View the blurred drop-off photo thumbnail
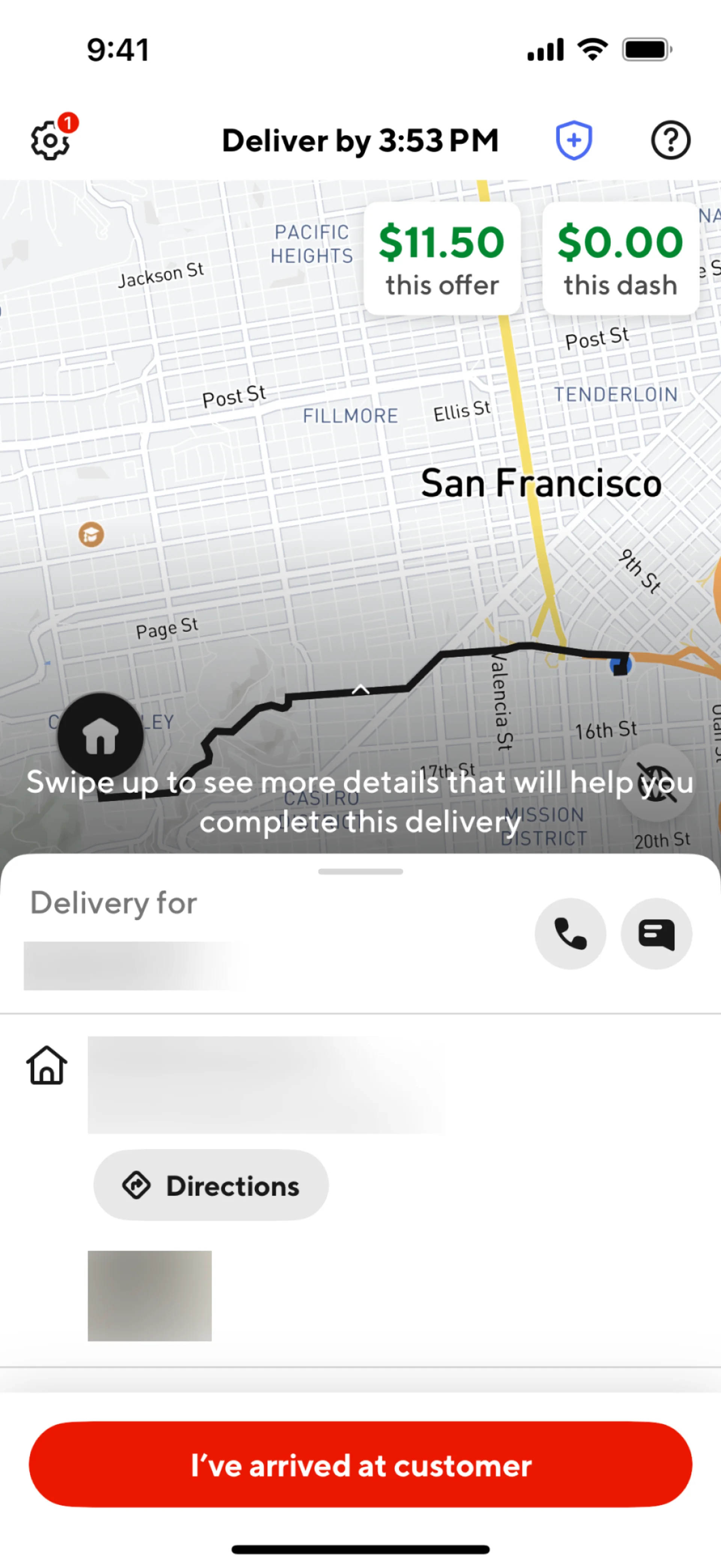Image resolution: width=721 pixels, height=1568 pixels. [x=150, y=1295]
